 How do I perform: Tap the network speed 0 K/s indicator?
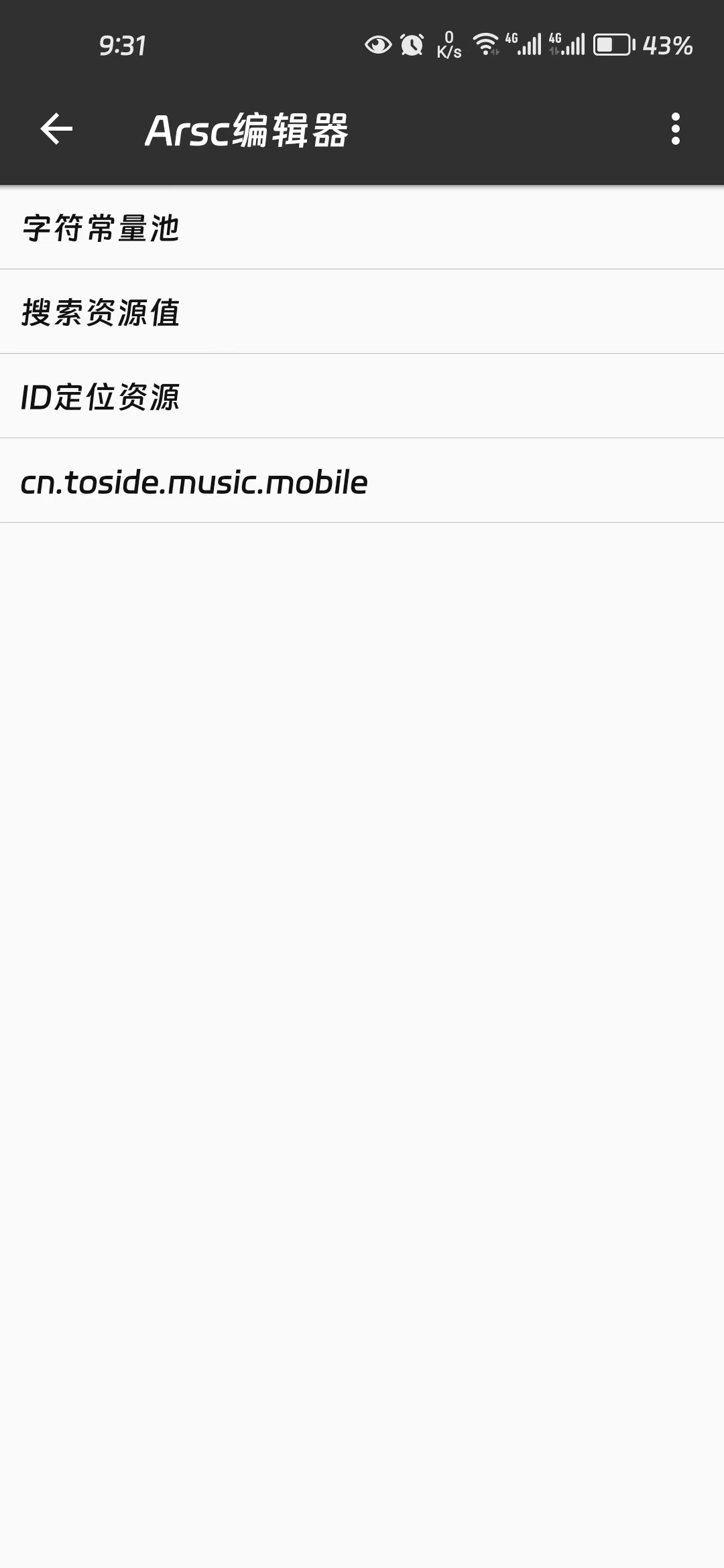(448, 45)
